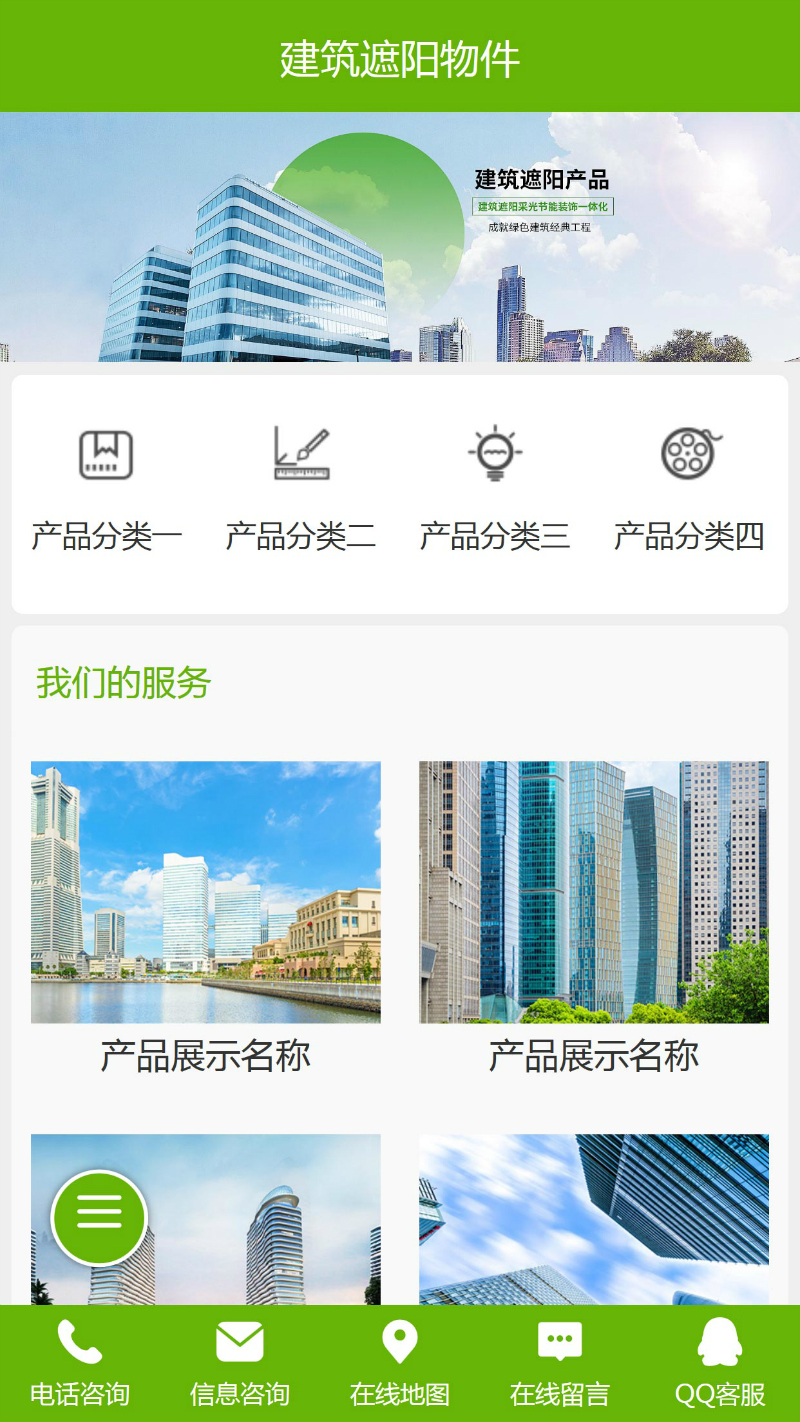Tap 电话咨询 in the bottom bar

point(80,1363)
